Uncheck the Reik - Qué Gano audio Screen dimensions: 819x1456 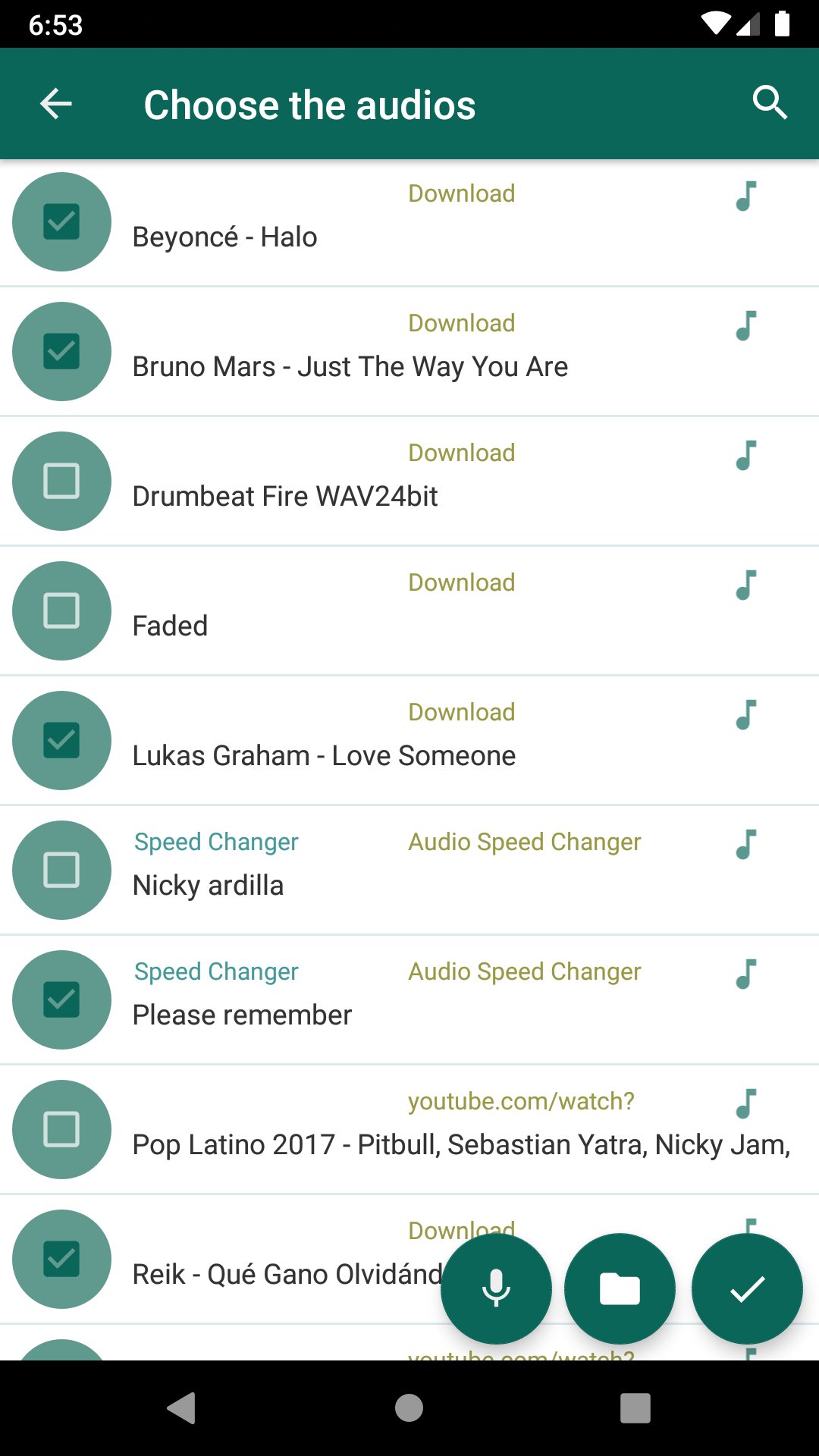61,1260
